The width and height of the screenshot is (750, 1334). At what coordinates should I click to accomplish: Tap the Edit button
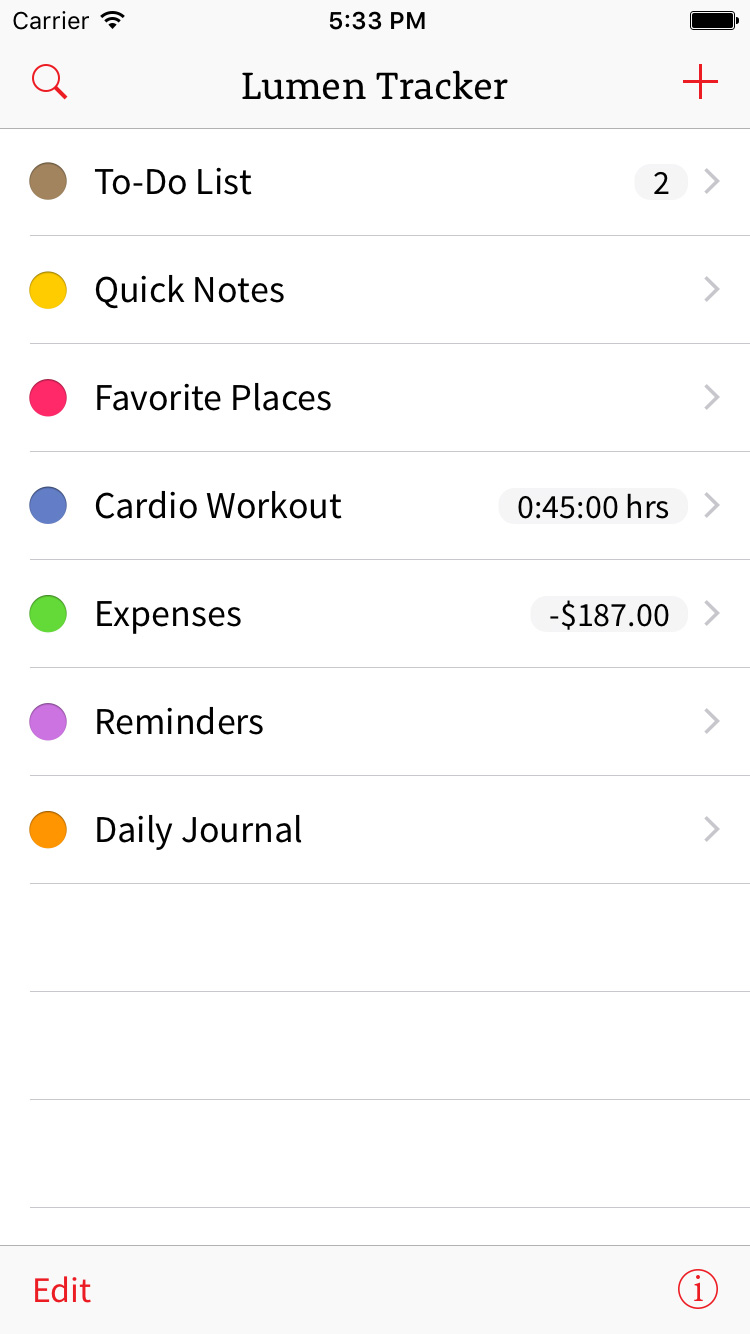pos(62,1290)
